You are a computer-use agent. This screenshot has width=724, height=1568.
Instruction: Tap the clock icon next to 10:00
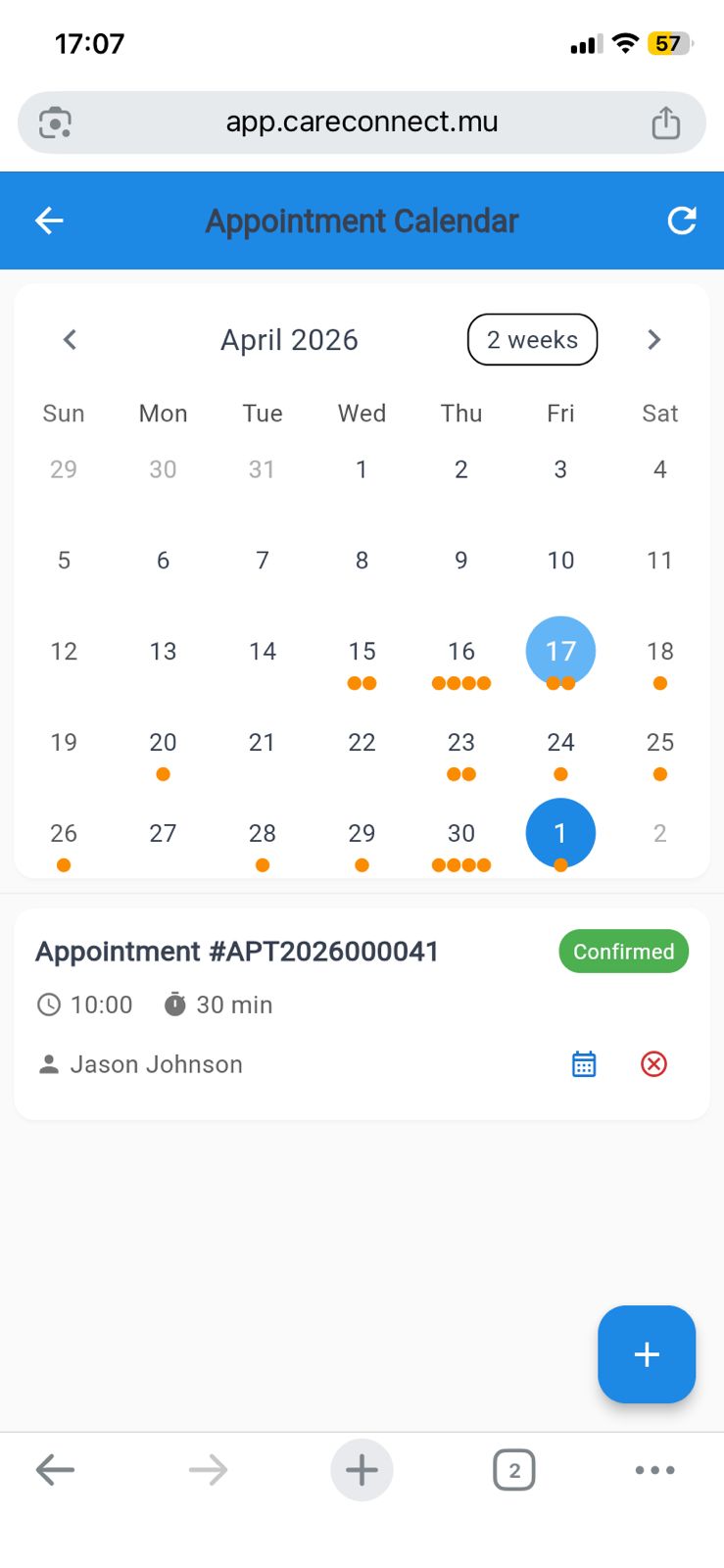(47, 1004)
